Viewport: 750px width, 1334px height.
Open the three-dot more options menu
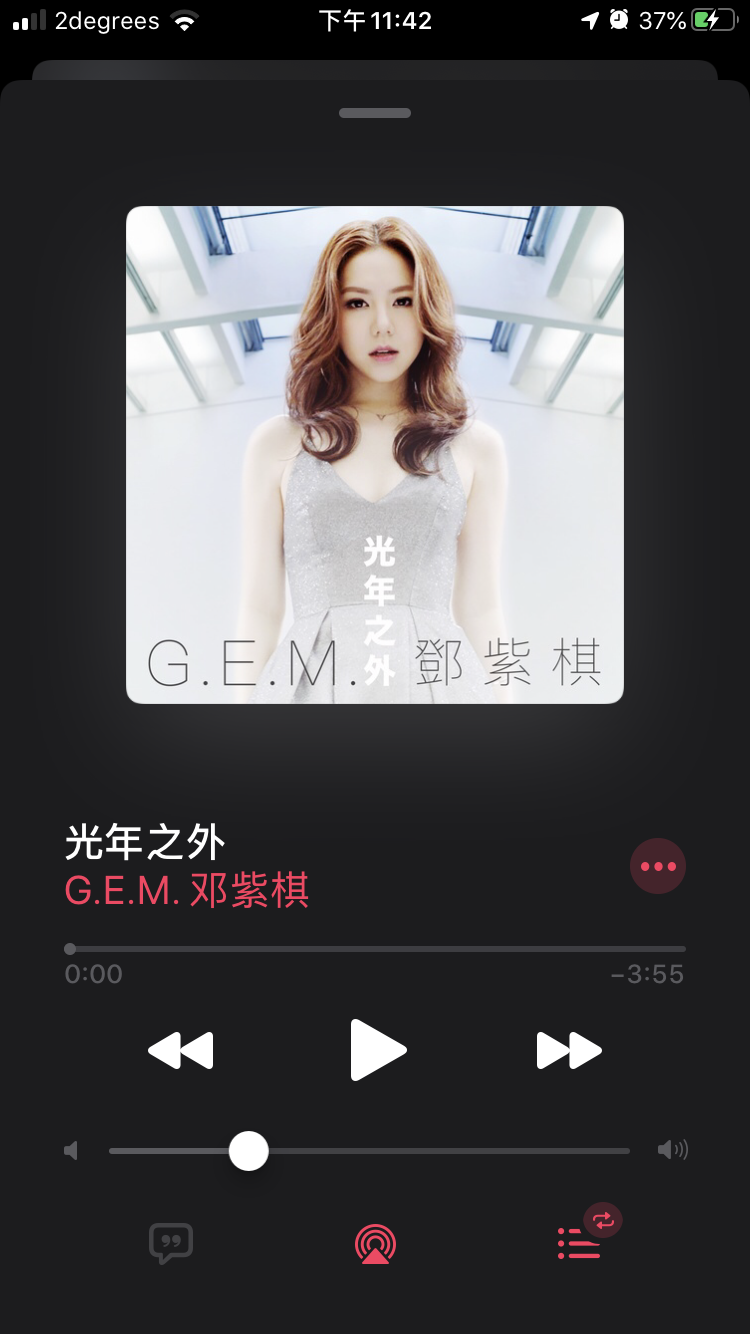[658, 866]
